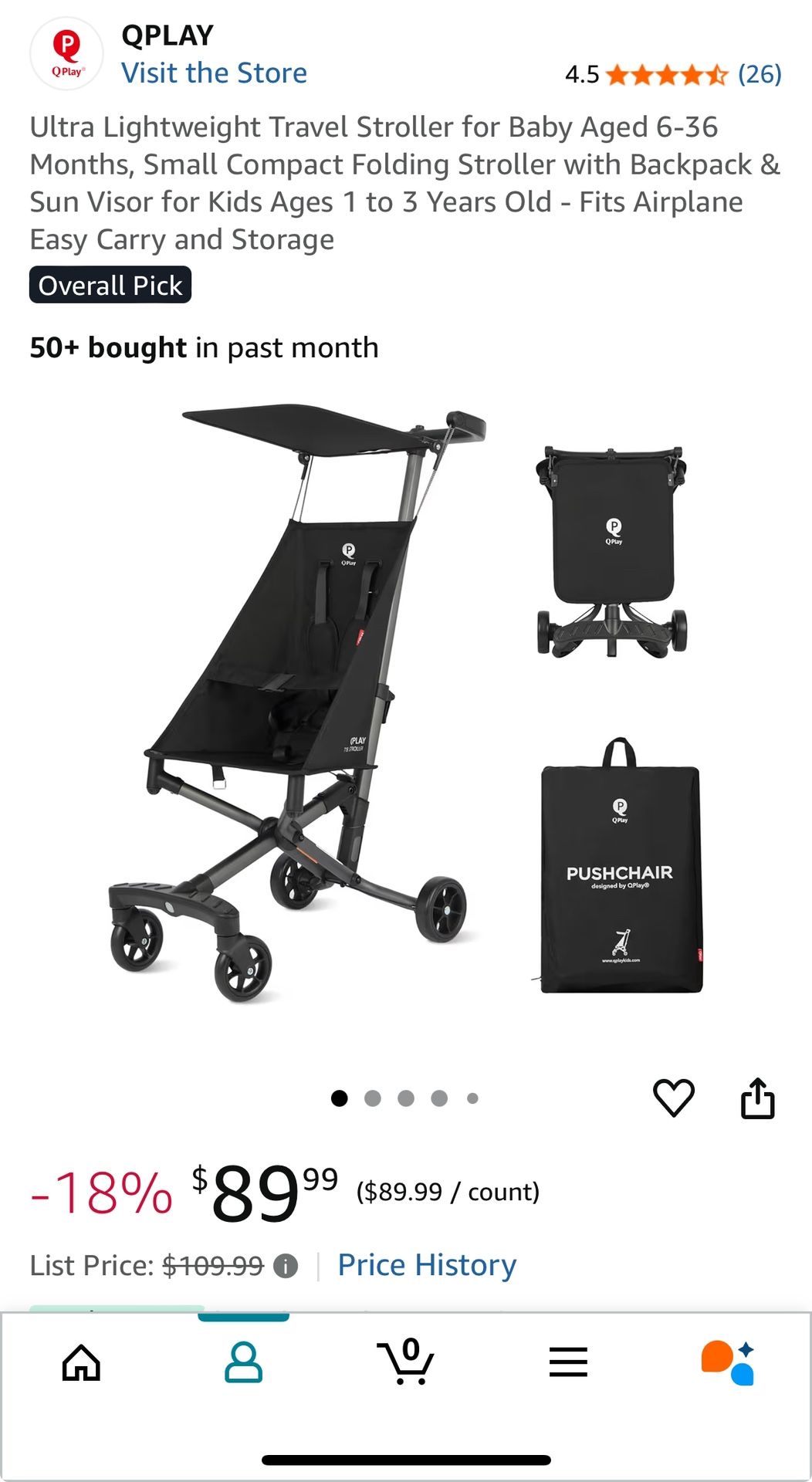Screen dimensions: 812x1482
Task: Open the Price History link
Action: tap(427, 1265)
